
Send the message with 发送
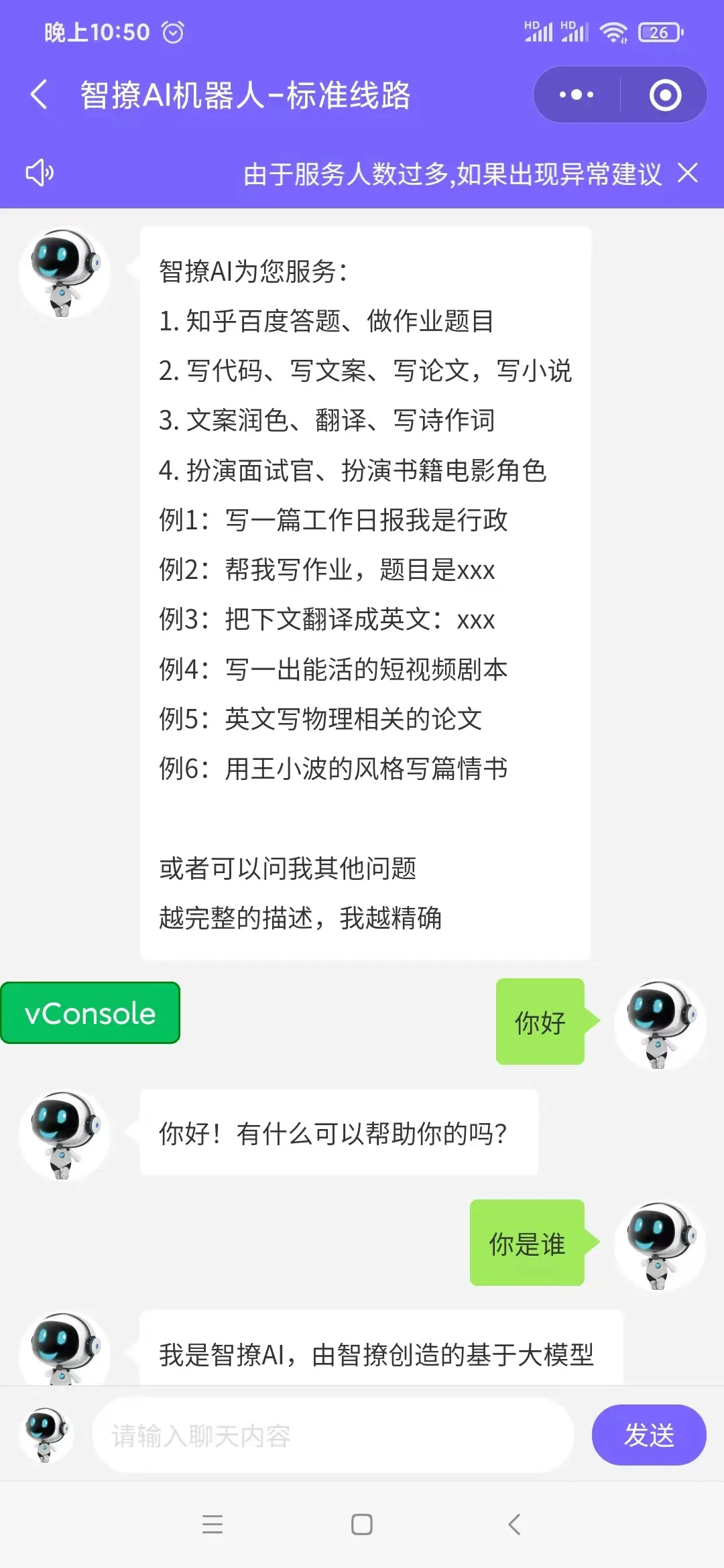pyautogui.click(x=648, y=1435)
